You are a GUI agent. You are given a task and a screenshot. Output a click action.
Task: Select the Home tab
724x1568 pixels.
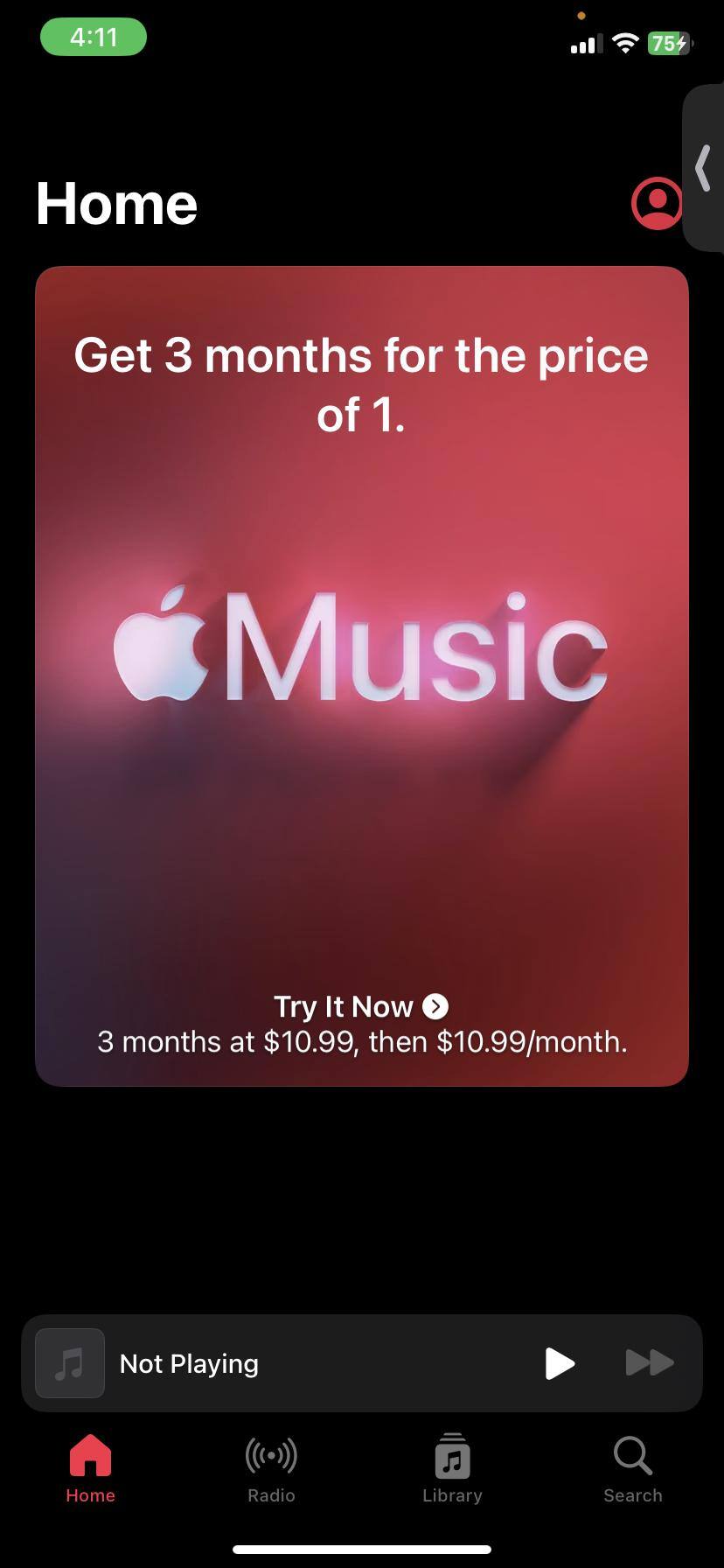[x=90, y=1469]
